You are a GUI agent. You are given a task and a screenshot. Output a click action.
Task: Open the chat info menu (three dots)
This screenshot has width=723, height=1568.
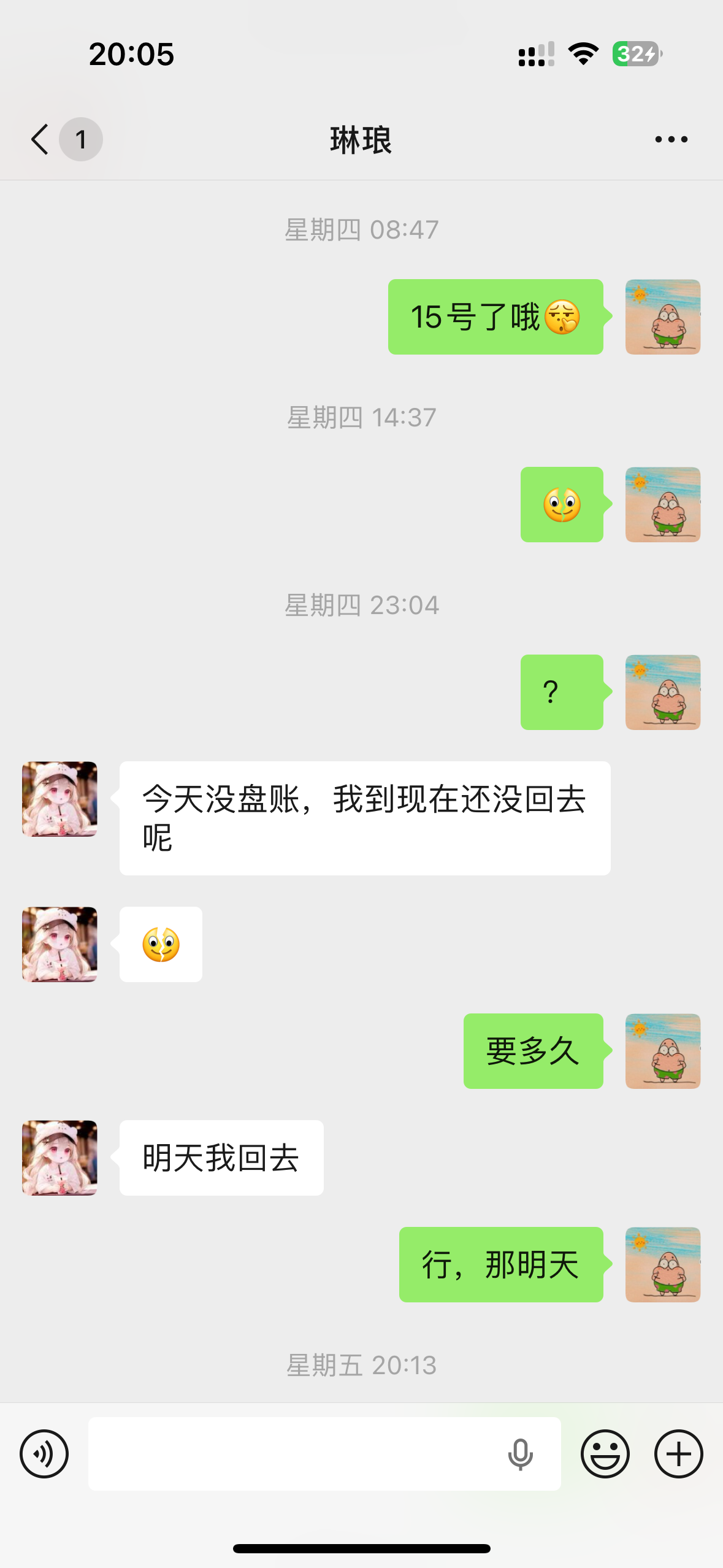[x=671, y=139]
